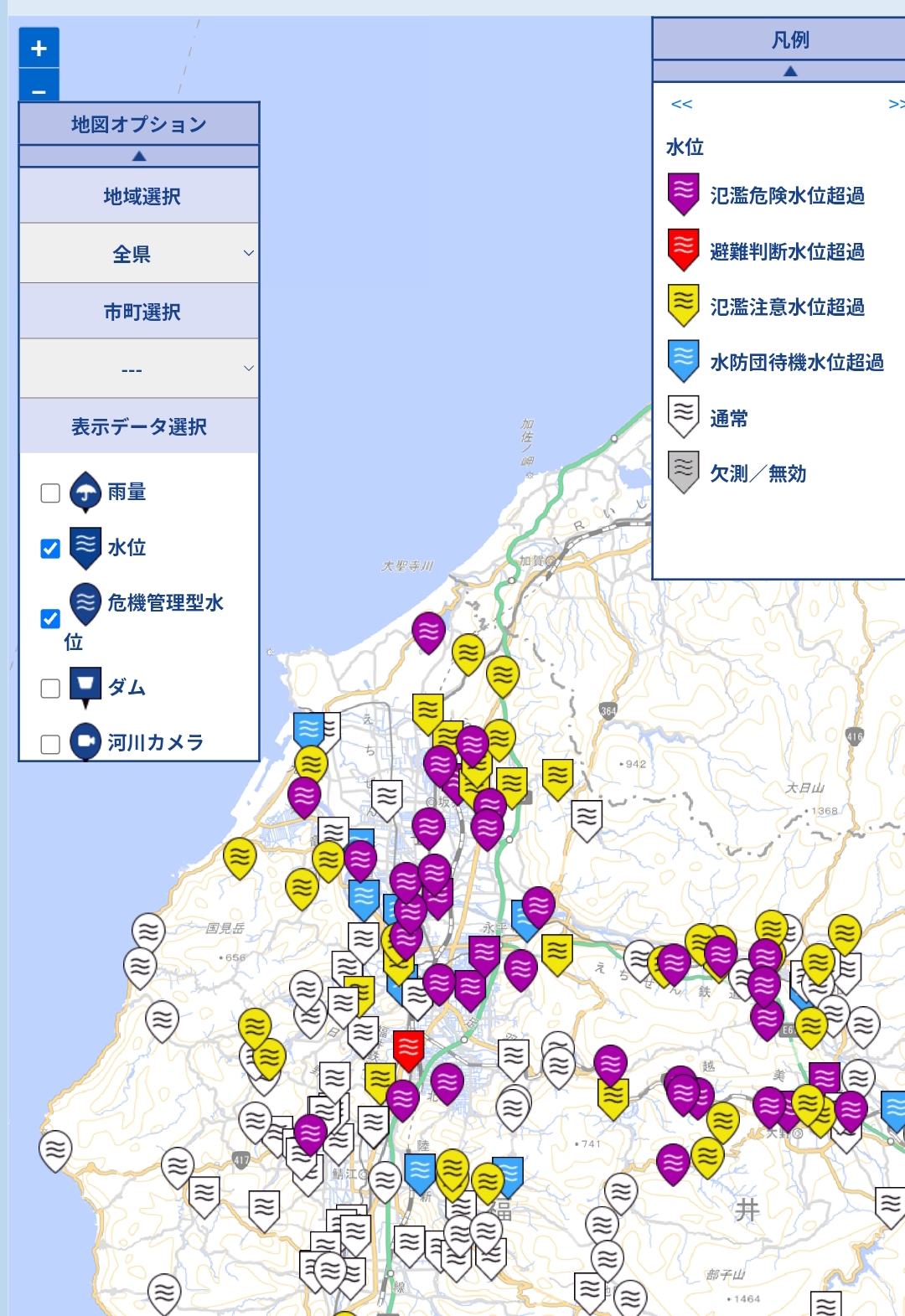This screenshot has height=1316, width=905.
Task: Collapse the 地図オプション panel arrow
Action: 139,156
